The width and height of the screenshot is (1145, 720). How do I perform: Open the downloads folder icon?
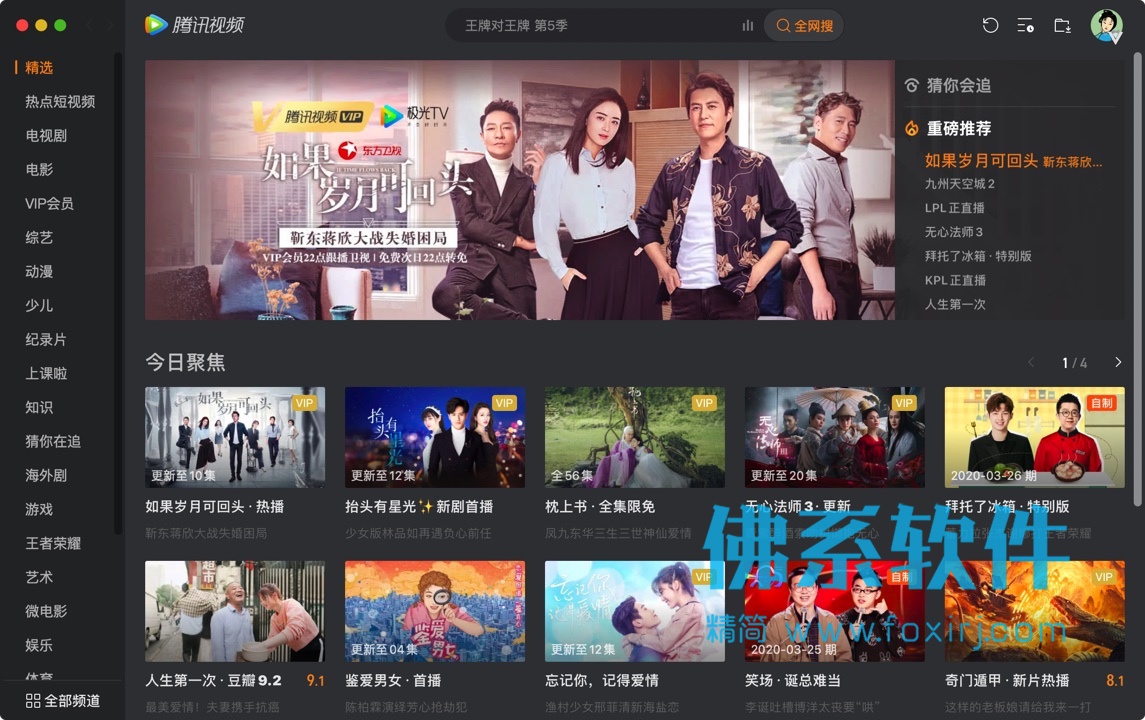click(1062, 26)
